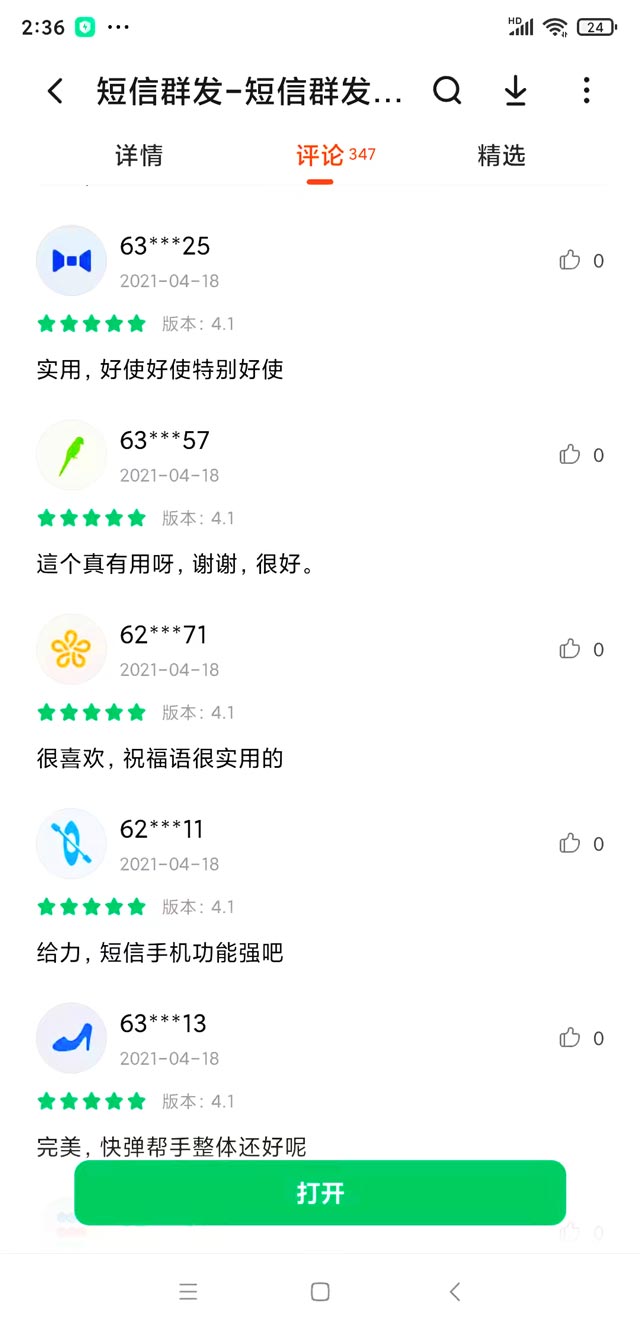Open the overflow menu
This screenshot has height=1330, width=640.
(586, 92)
